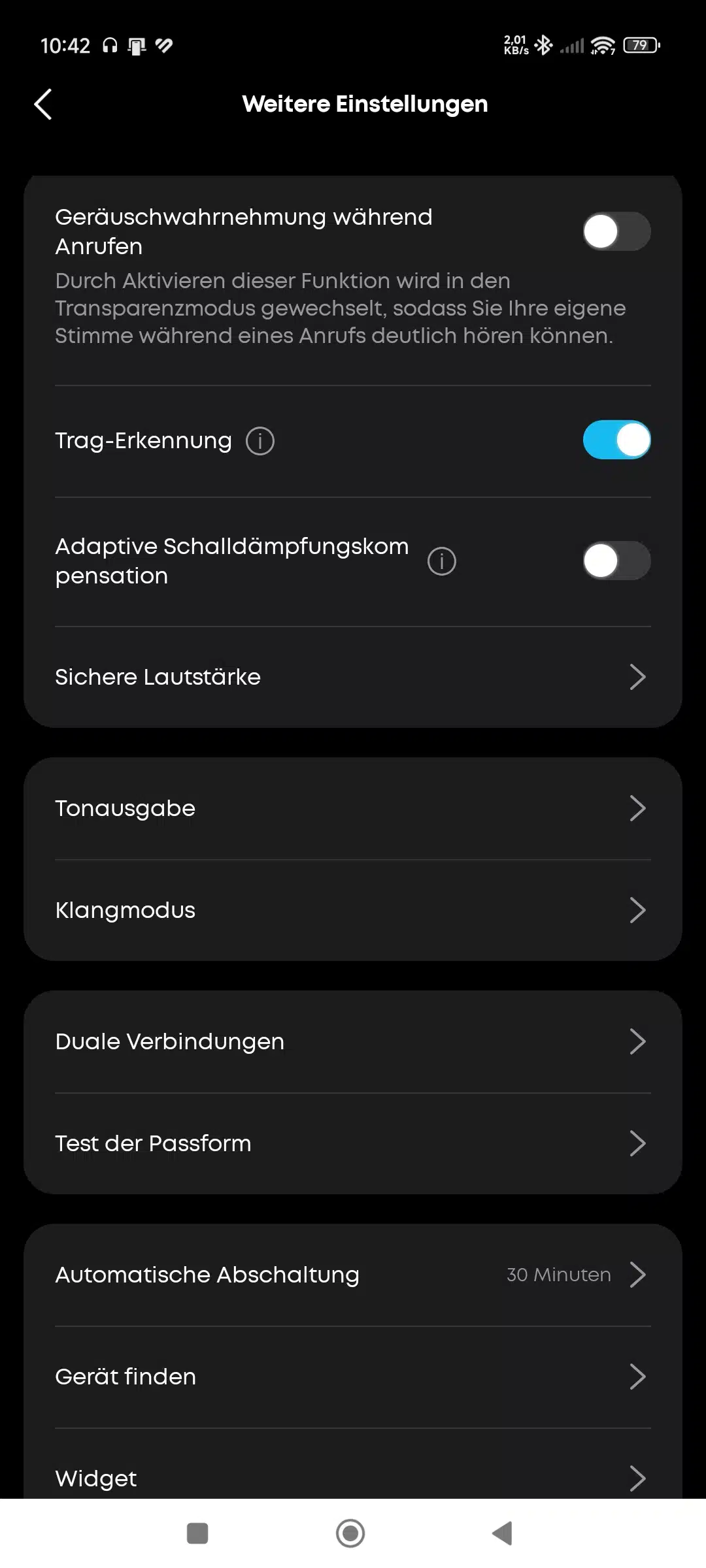Open recent apps from navigation bar
Viewport: 706px width, 1568px height.
point(197,1533)
